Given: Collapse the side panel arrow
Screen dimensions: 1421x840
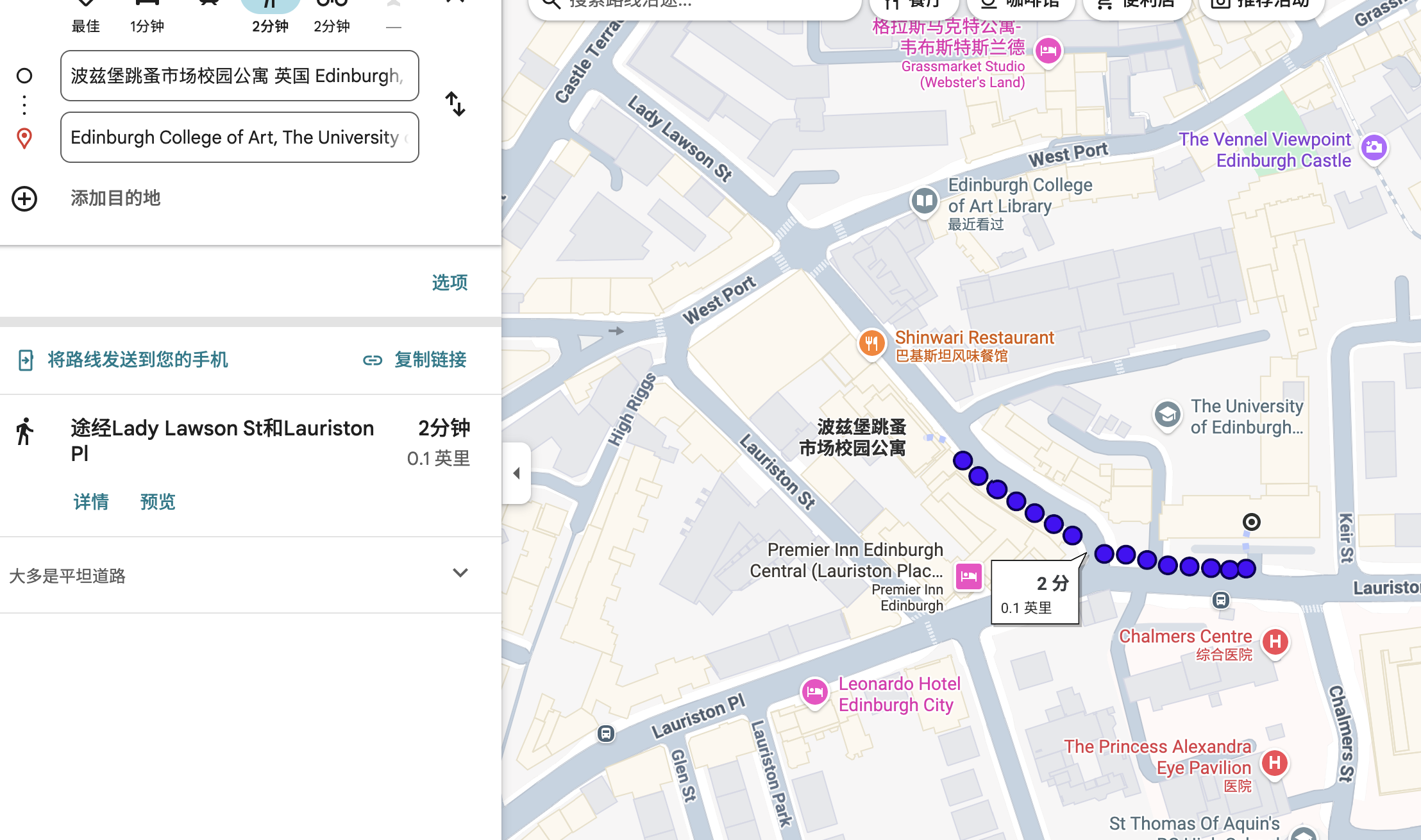Looking at the screenshot, I should click(517, 473).
